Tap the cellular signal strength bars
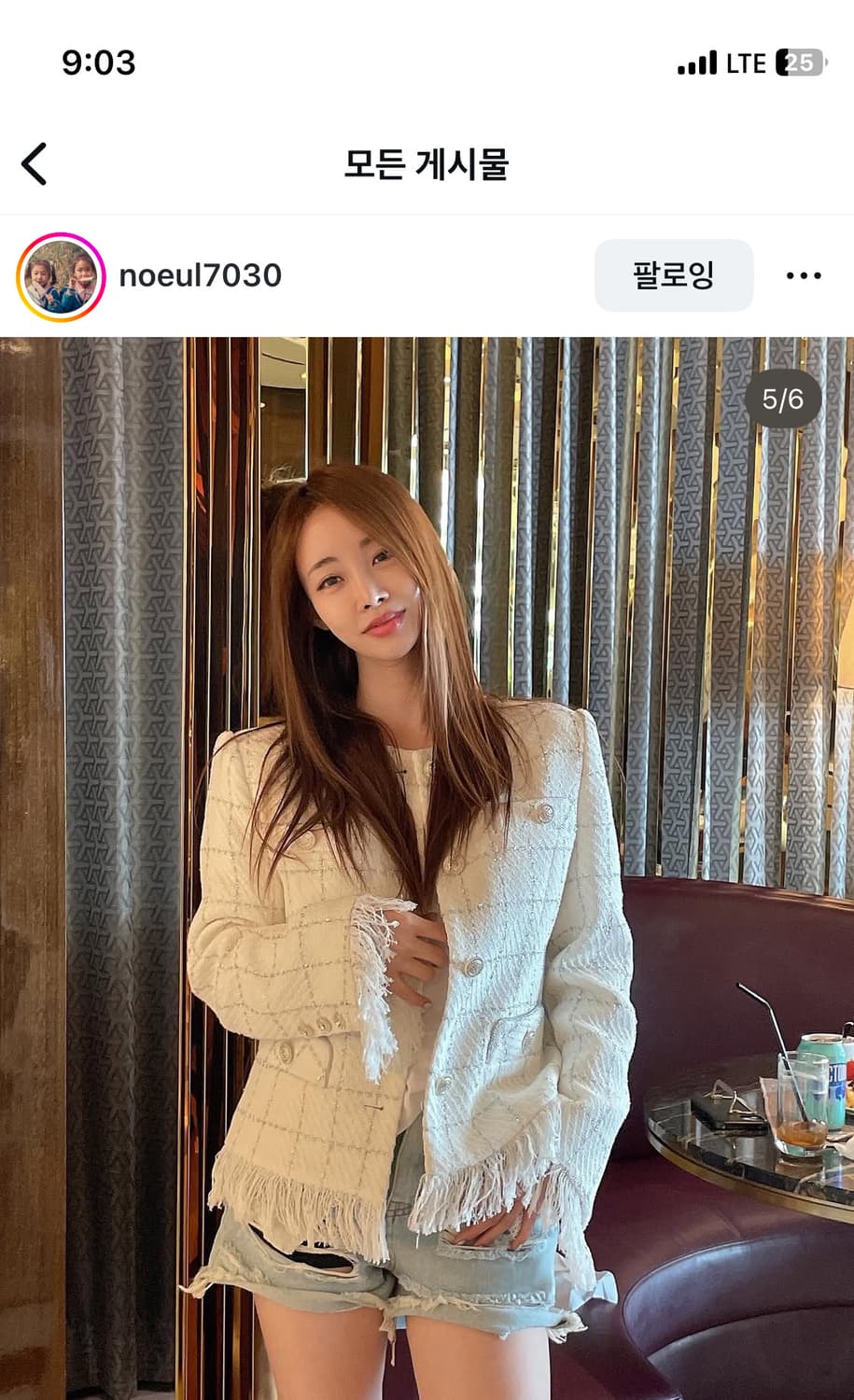This screenshot has height=1400, width=854. 694,63
